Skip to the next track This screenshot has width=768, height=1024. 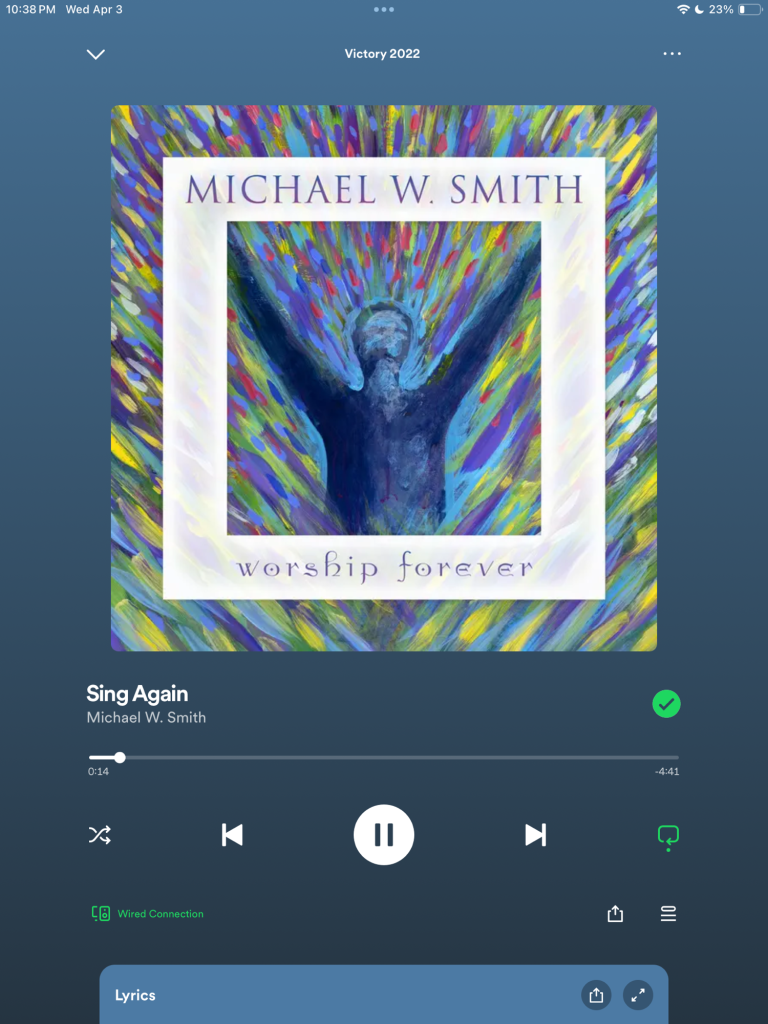[536, 834]
